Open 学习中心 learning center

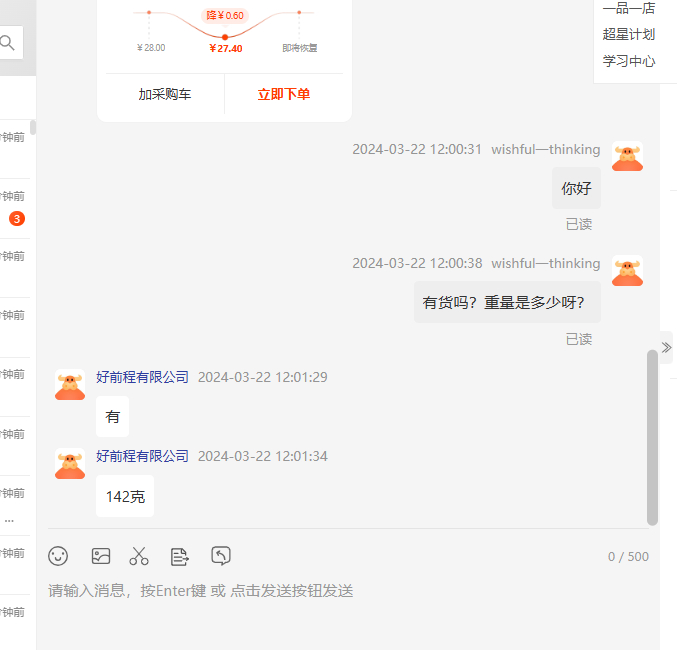pyautogui.click(x=628, y=61)
